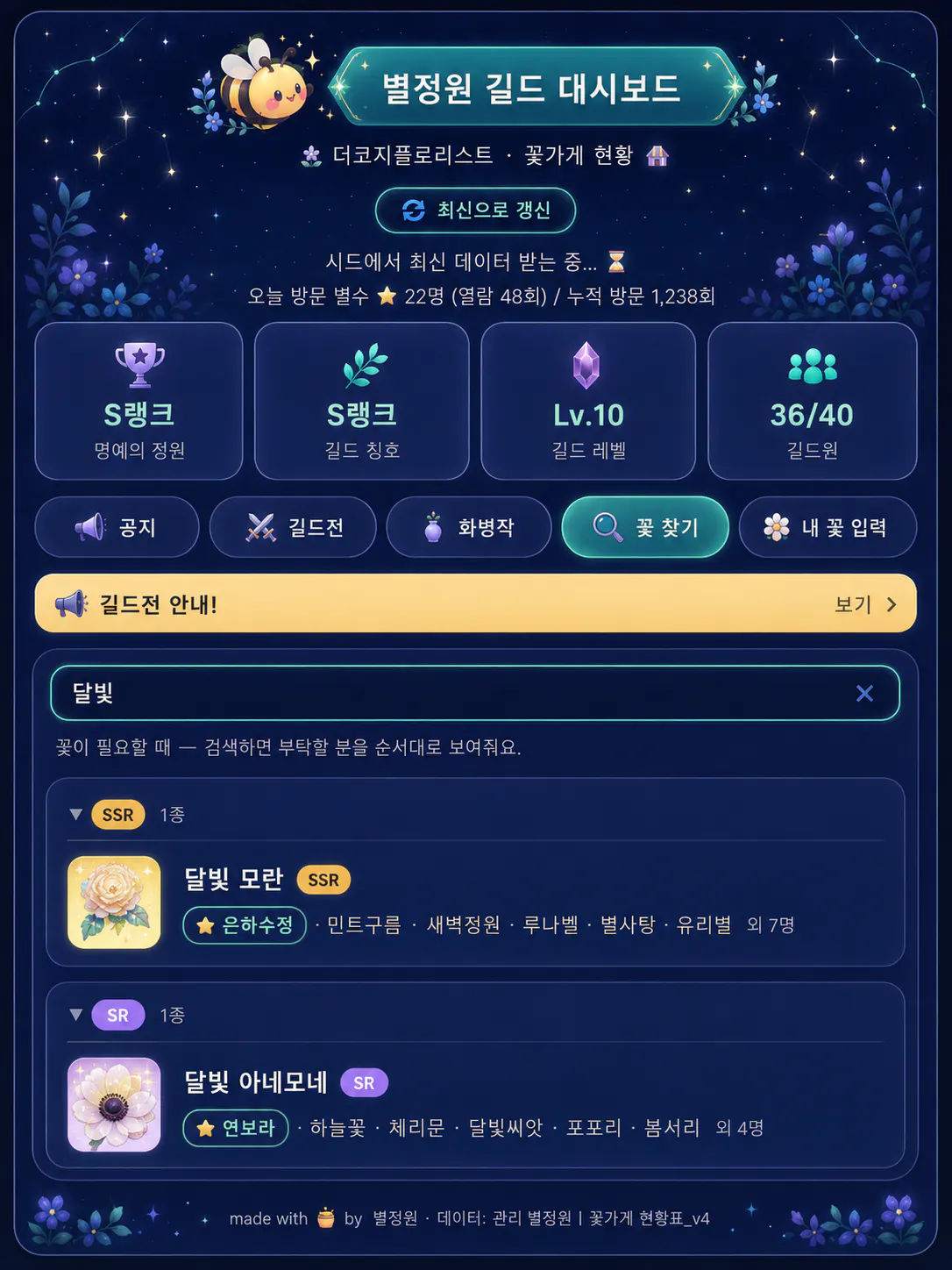Open the 달빛 아네모네 flower result
Viewport: 952px width, 1270px height.
pyautogui.click(x=256, y=1081)
